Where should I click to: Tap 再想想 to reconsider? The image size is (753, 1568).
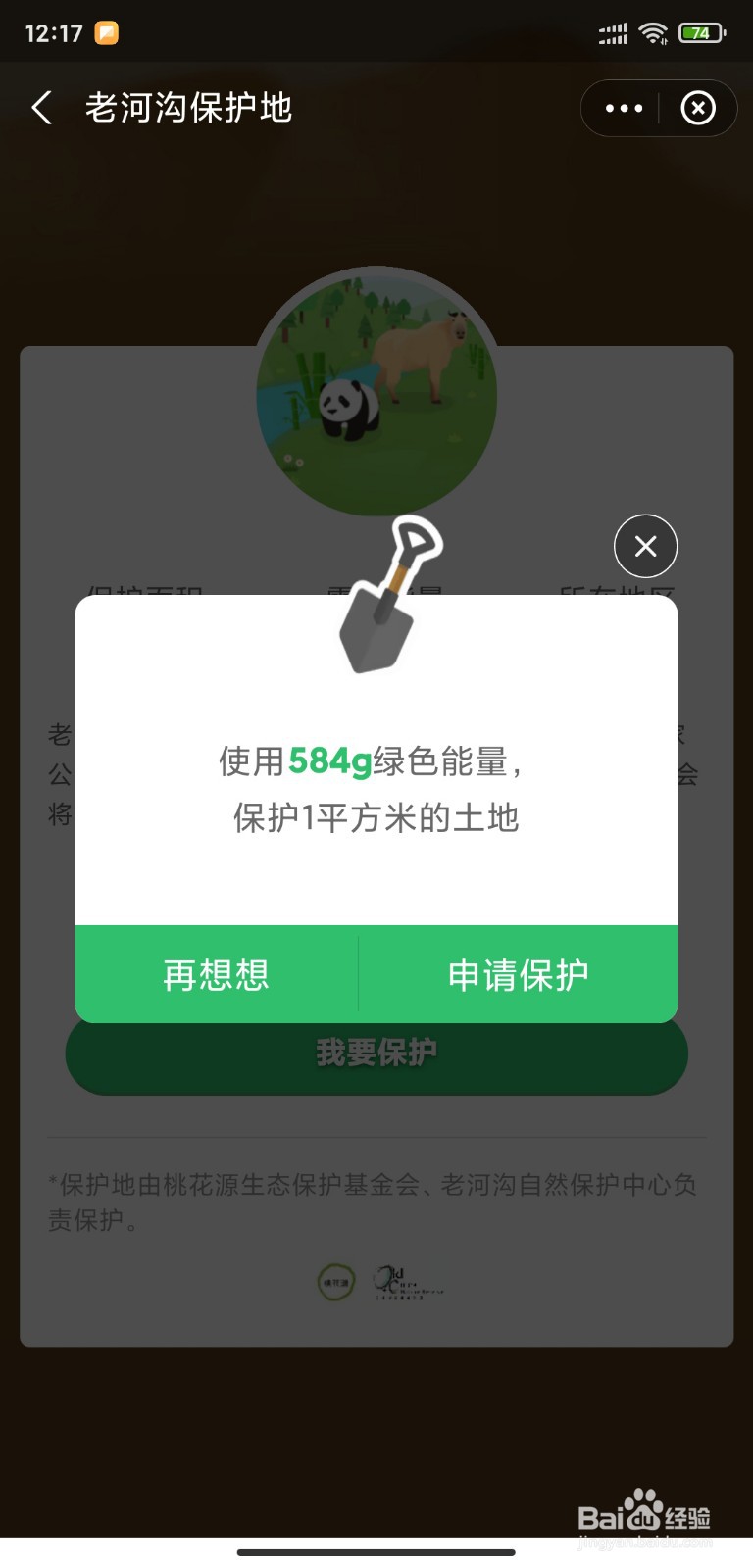tap(216, 973)
